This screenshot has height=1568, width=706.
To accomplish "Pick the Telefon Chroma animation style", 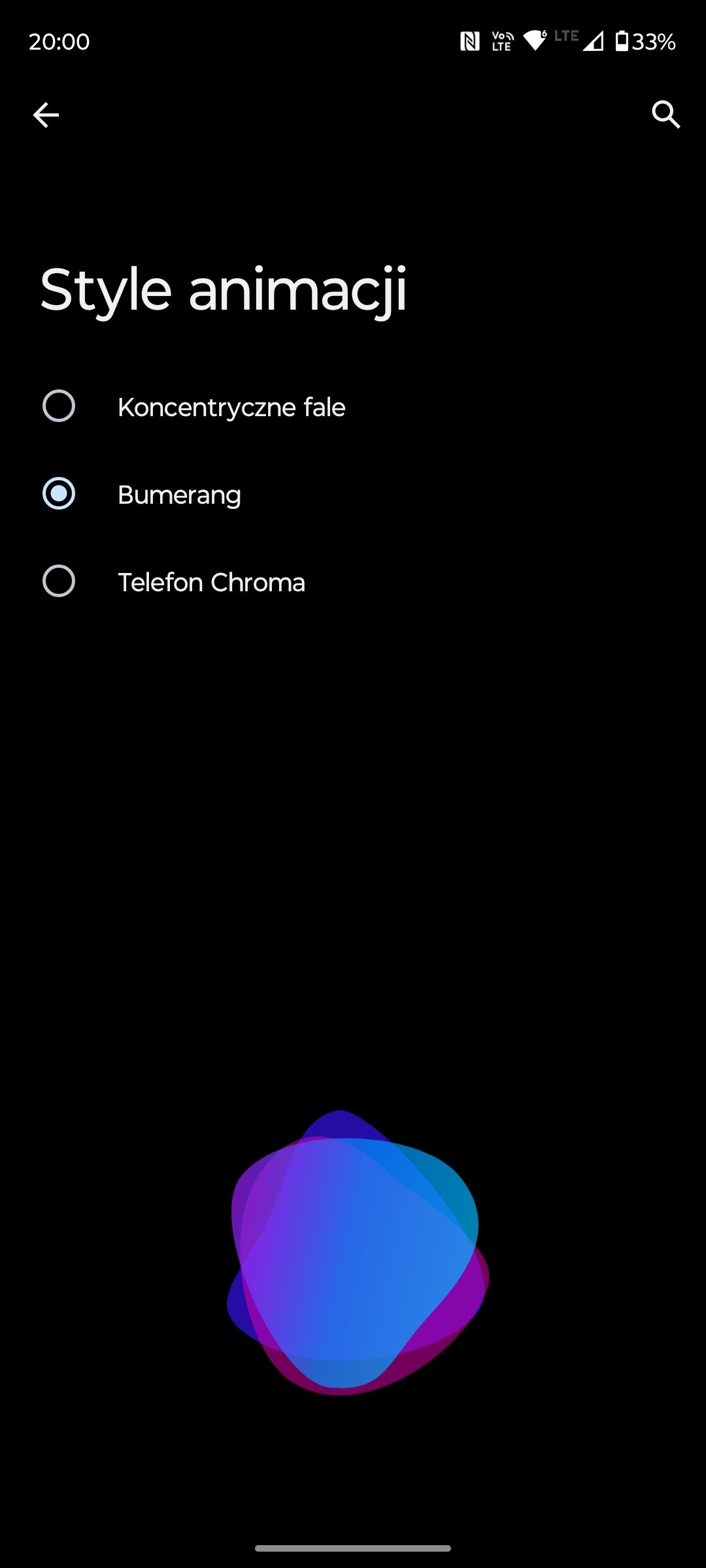I will pos(353,581).
